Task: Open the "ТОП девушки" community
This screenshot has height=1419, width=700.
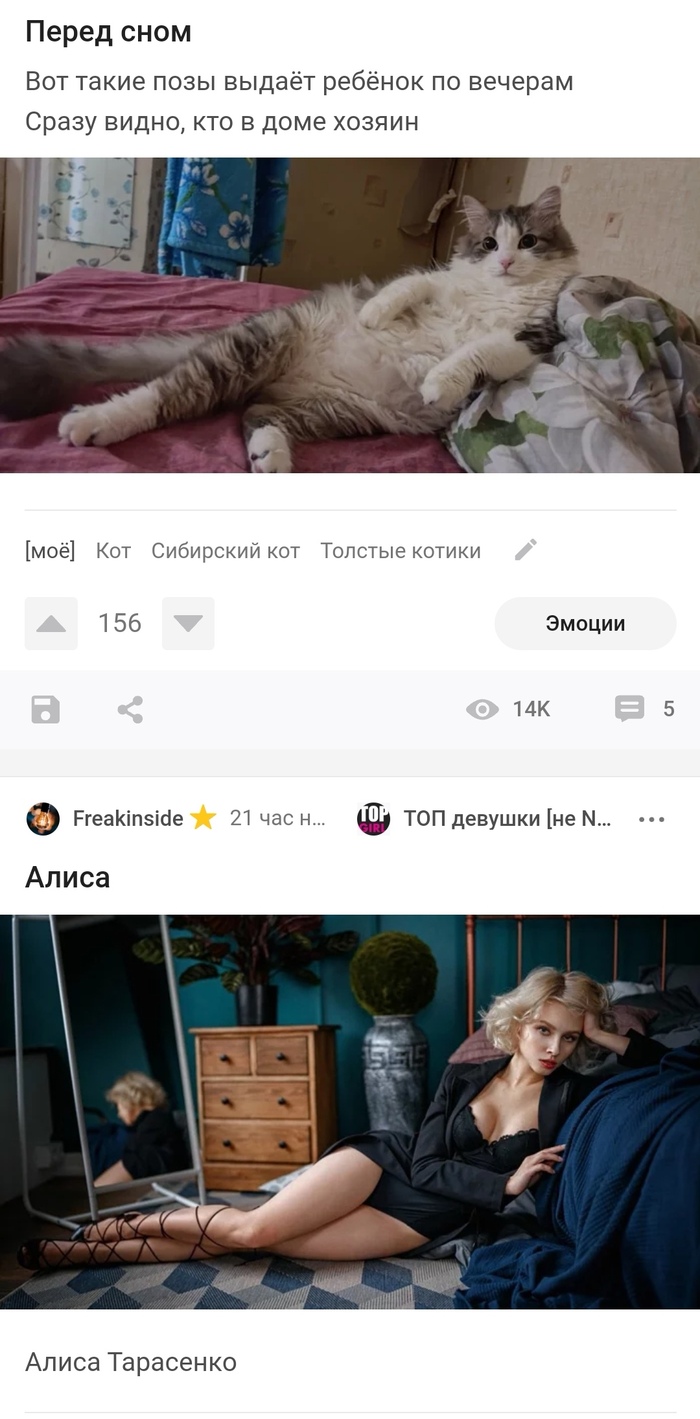Action: click(x=506, y=818)
